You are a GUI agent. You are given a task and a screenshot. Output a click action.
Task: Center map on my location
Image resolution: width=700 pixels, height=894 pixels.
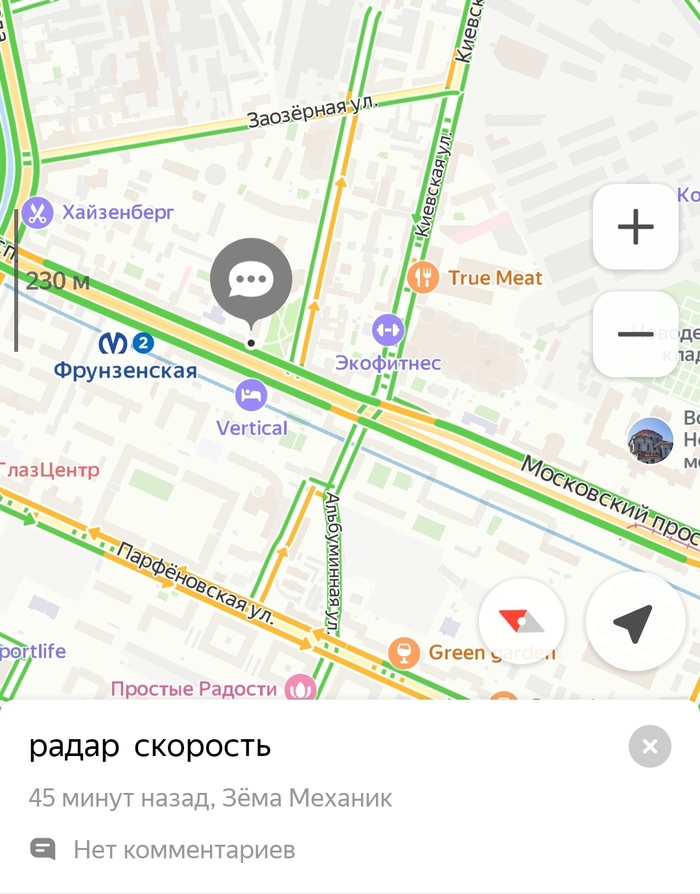pyautogui.click(x=634, y=622)
